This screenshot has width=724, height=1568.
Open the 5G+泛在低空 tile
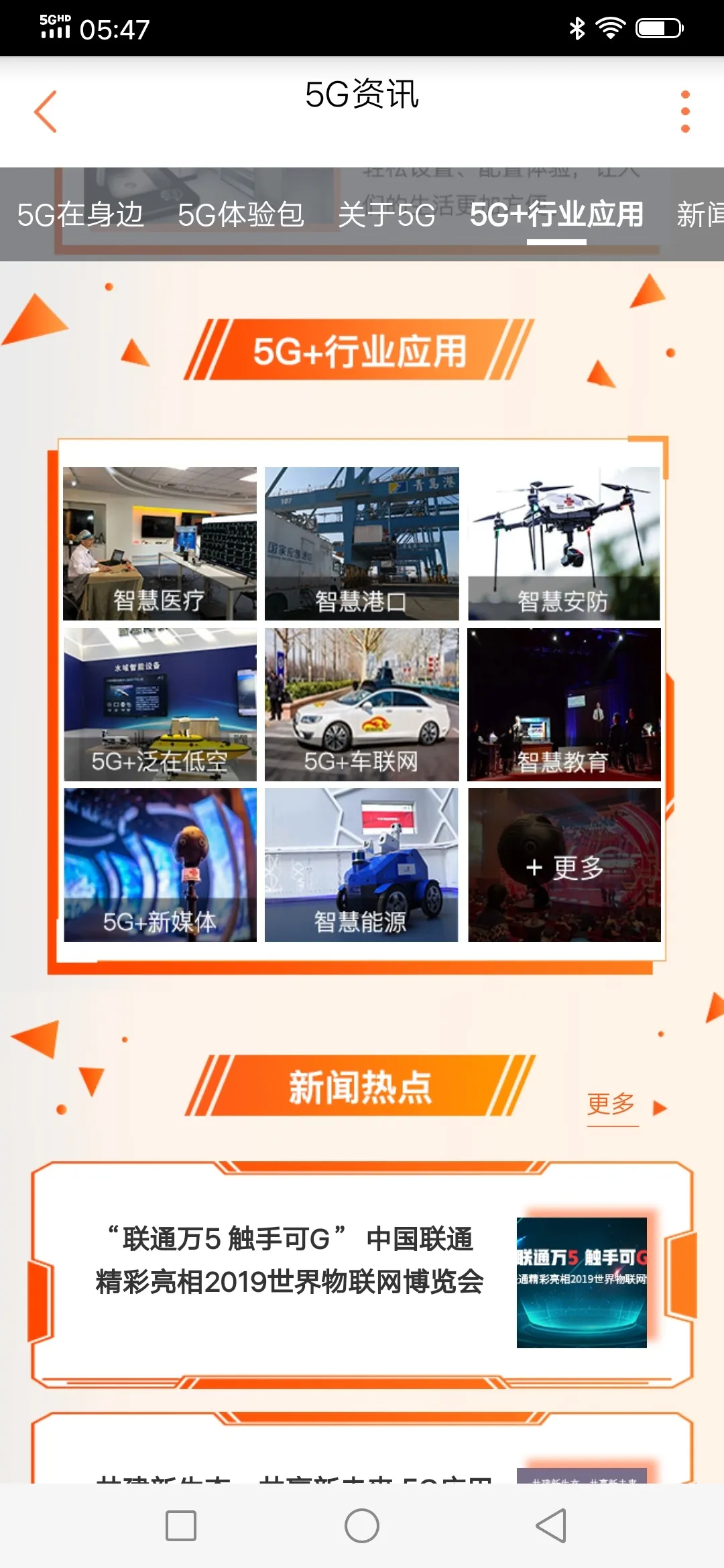click(160, 704)
